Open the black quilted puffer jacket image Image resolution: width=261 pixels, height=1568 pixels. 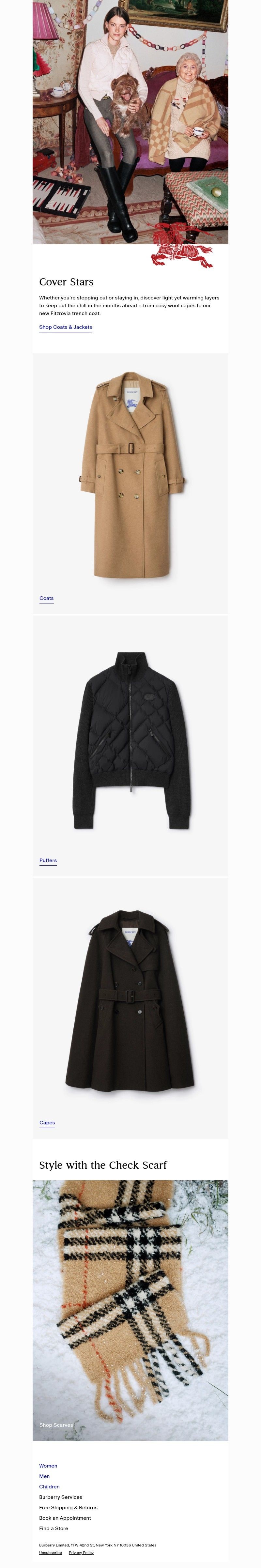coord(131,739)
